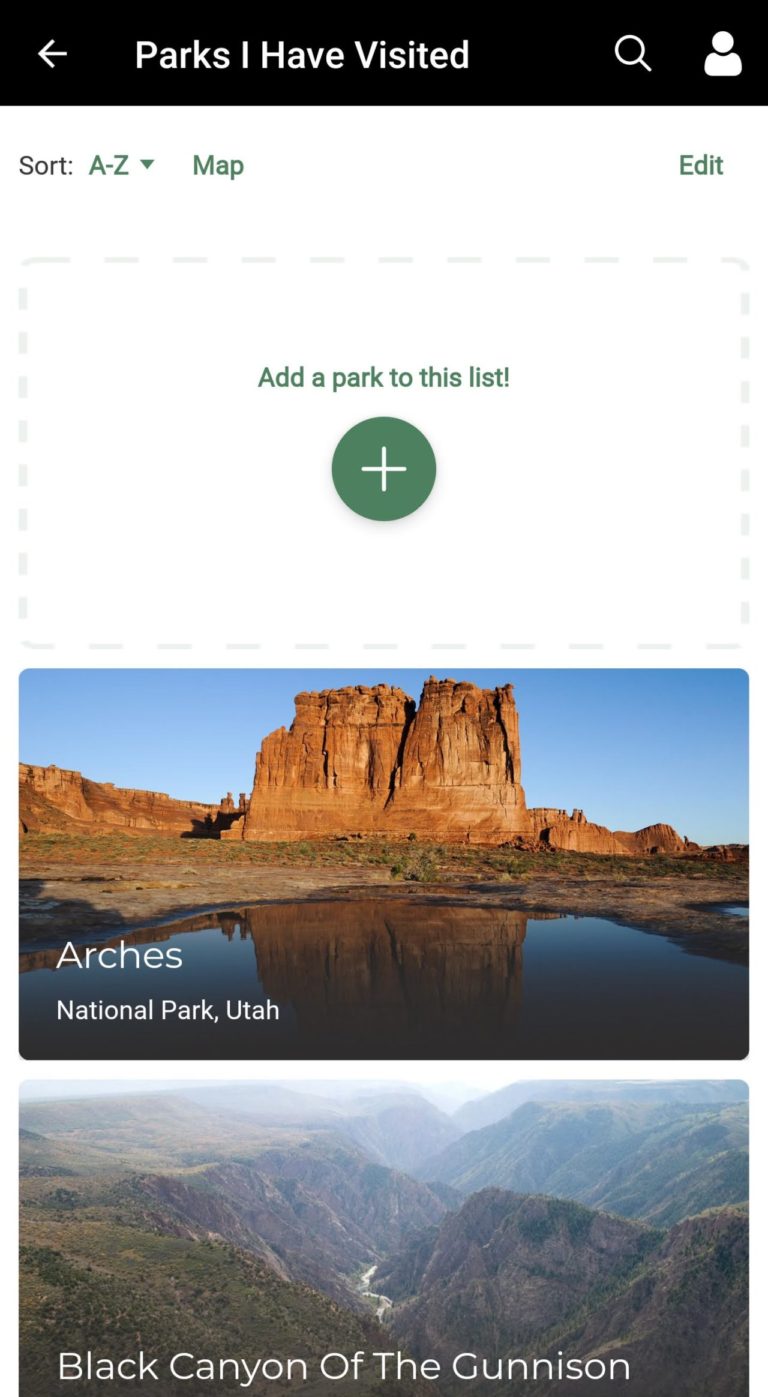Tap the chevron beside A-Z
The height and width of the screenshot is (1397, 768).
click(x=150, y=165)
